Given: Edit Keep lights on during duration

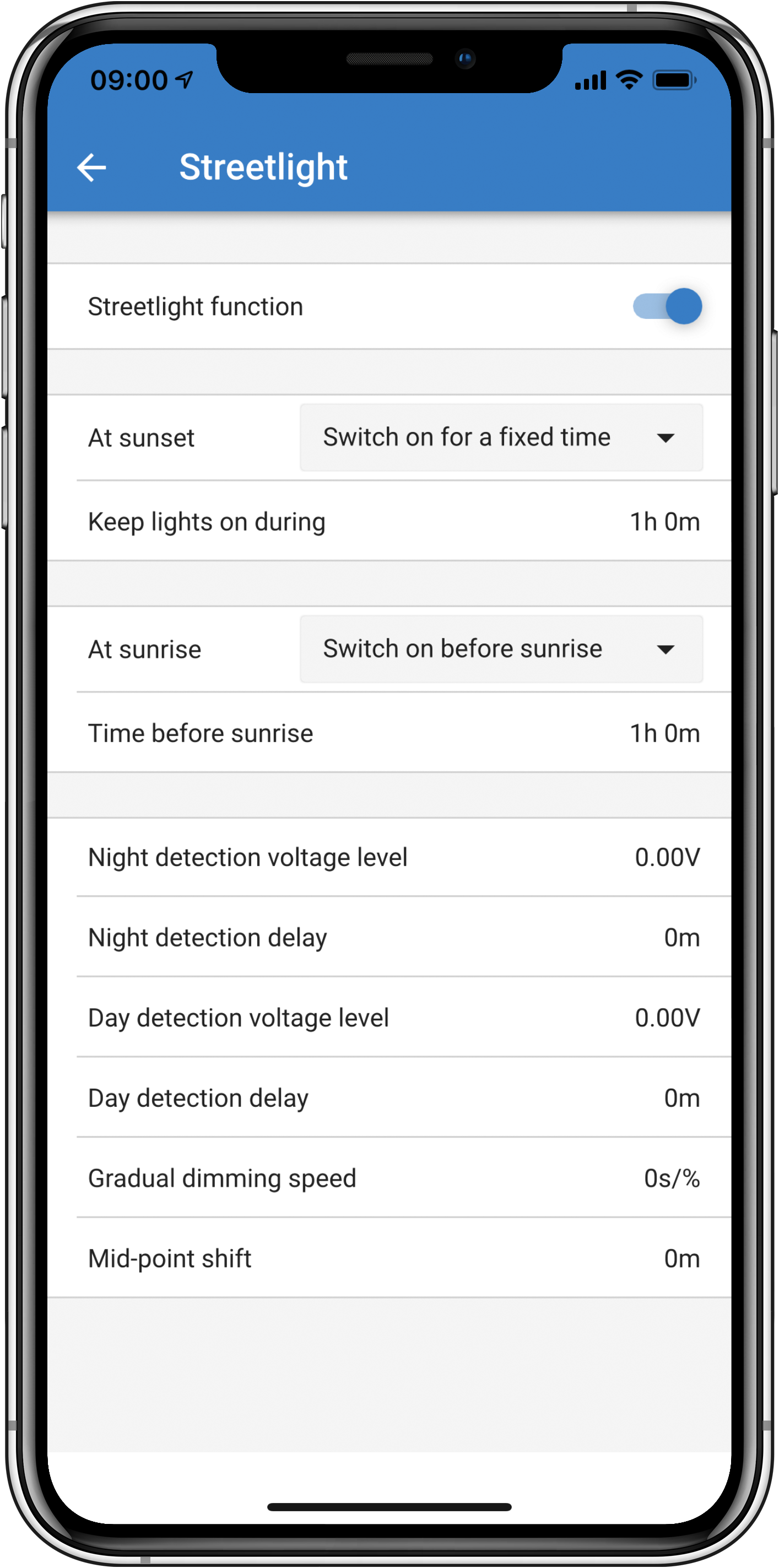Looking at the screenshot, I should [389, 522].
